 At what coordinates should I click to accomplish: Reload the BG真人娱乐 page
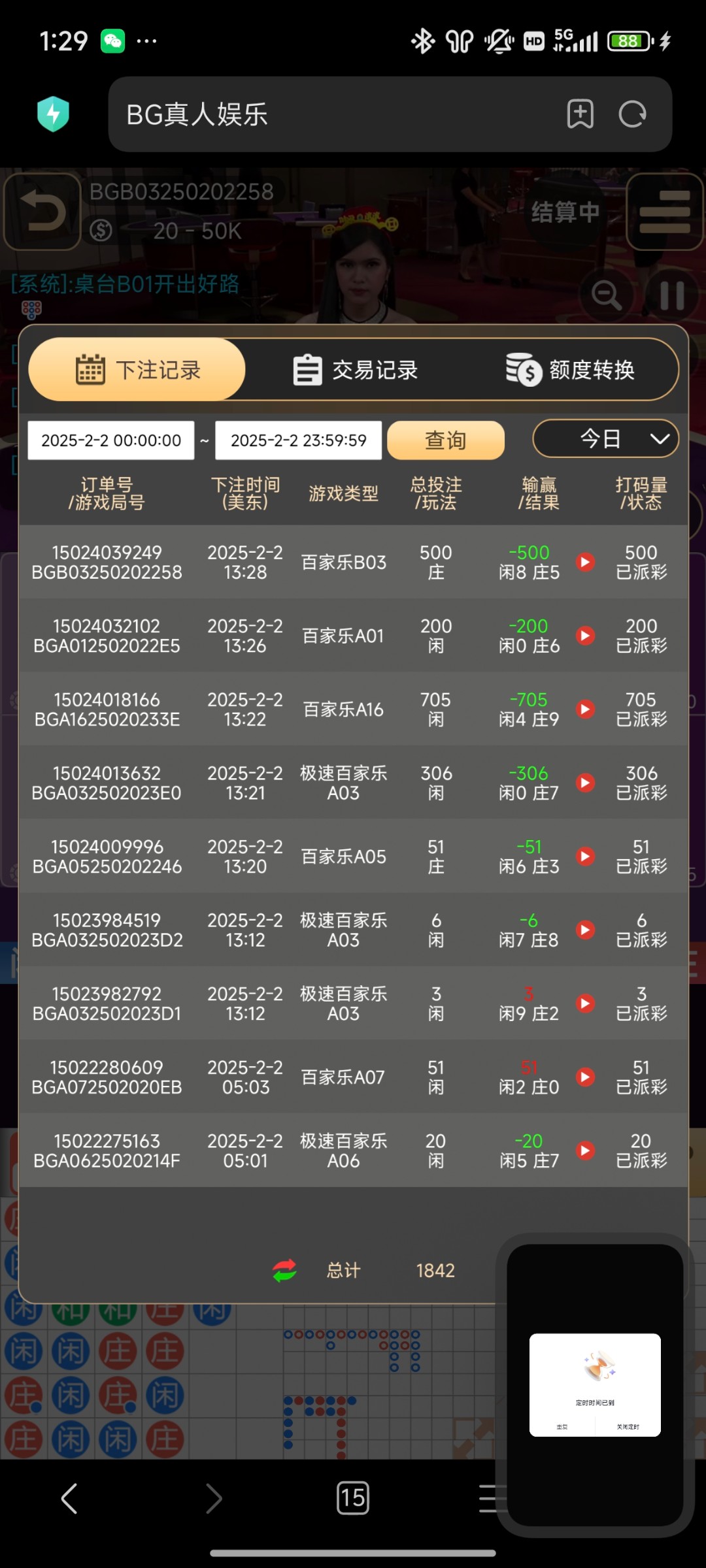click(x=632, y=114)
